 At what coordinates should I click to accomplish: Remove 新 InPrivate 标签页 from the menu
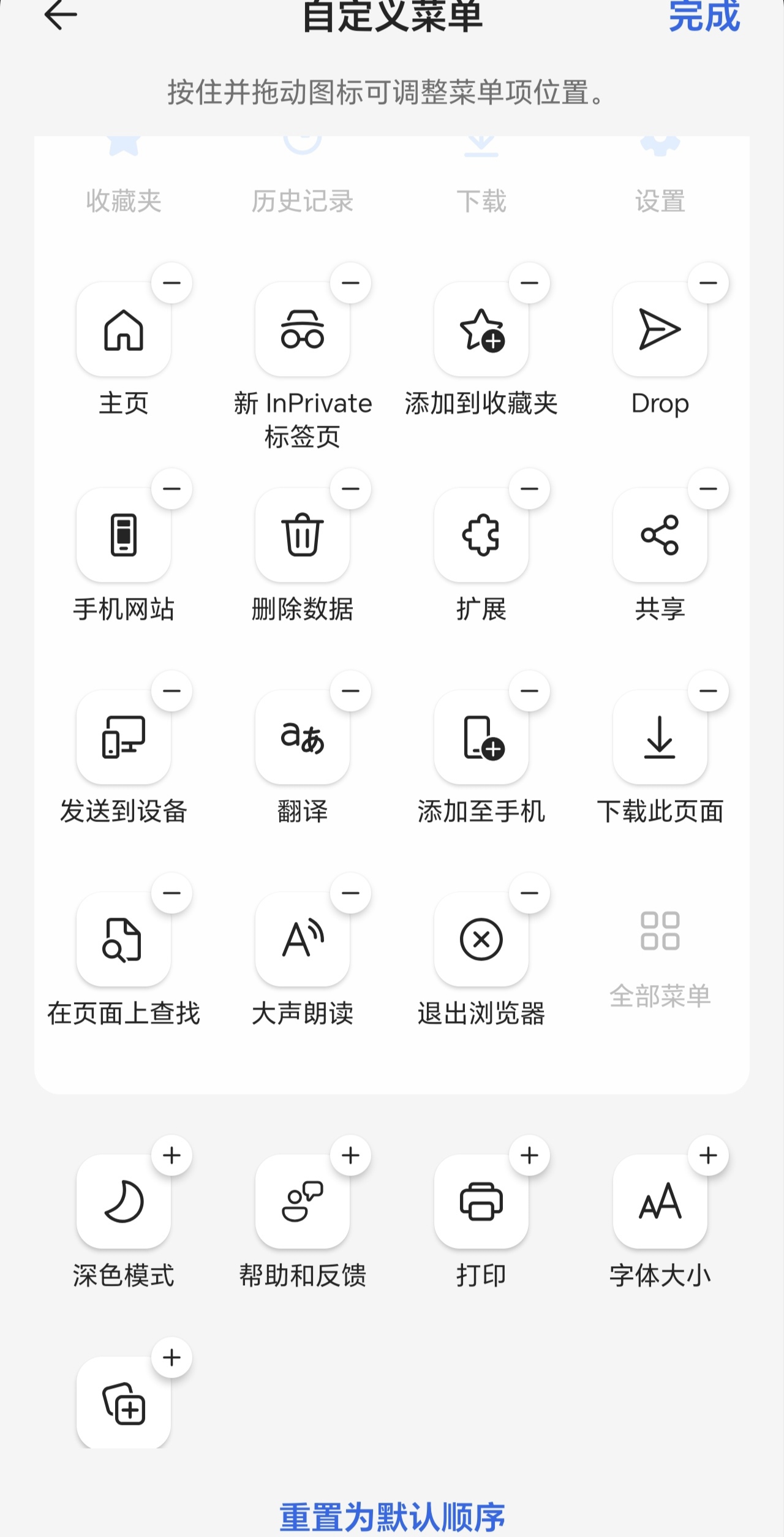[351, 283]
